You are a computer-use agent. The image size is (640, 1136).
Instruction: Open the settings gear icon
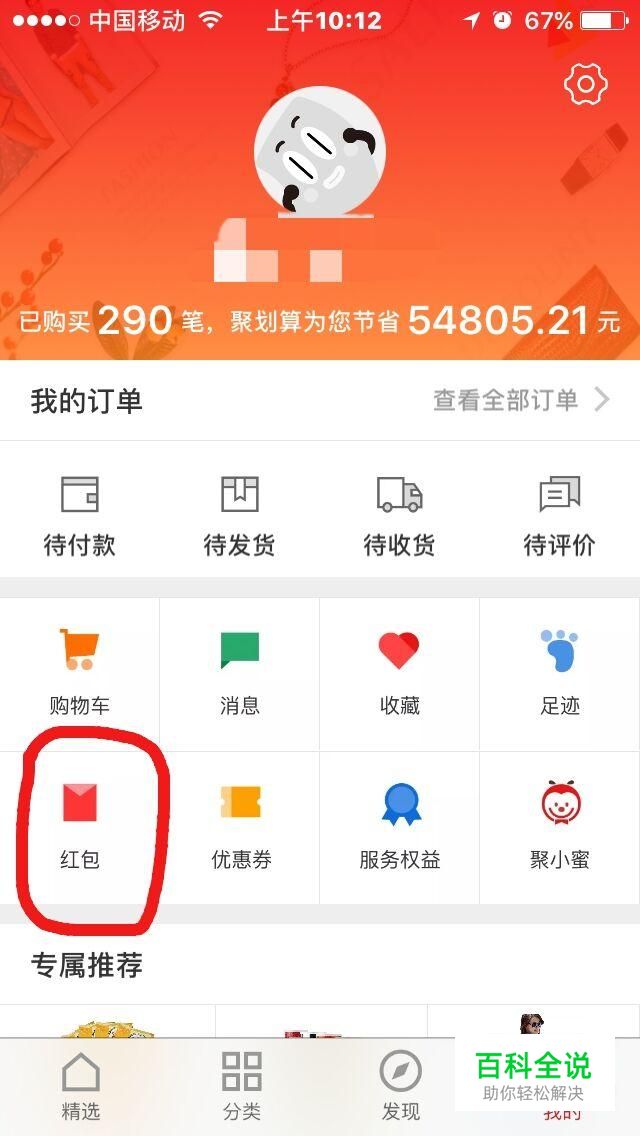point(586,84)
